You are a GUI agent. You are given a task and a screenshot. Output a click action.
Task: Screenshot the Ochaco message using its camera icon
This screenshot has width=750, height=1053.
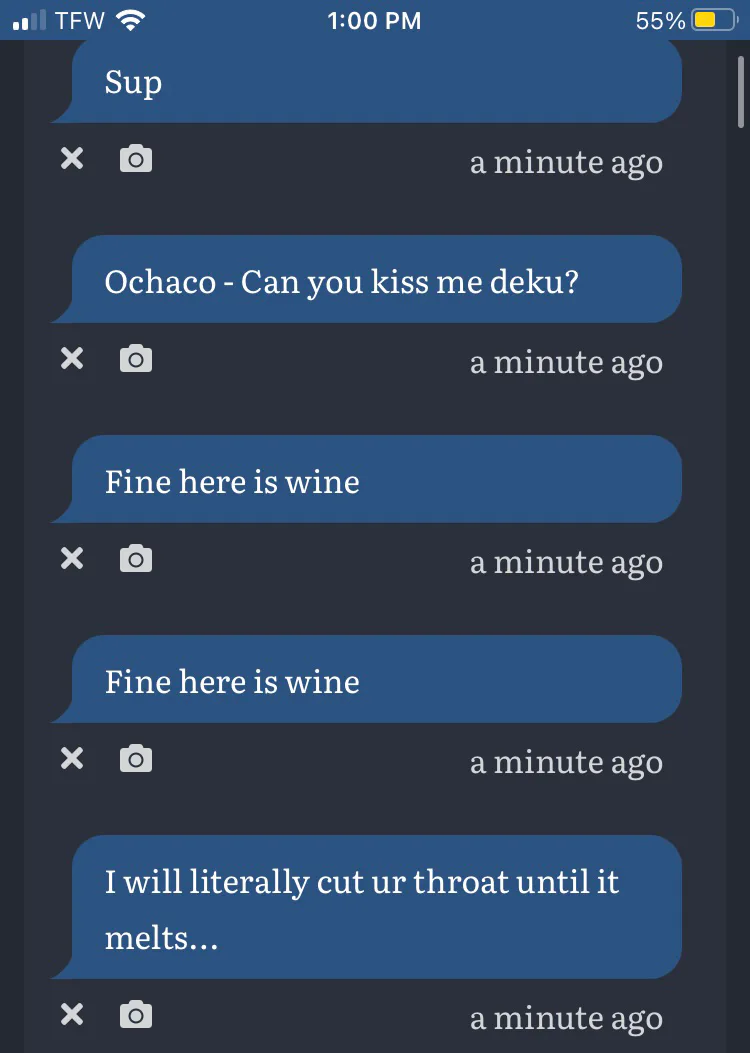click(136, 358)
